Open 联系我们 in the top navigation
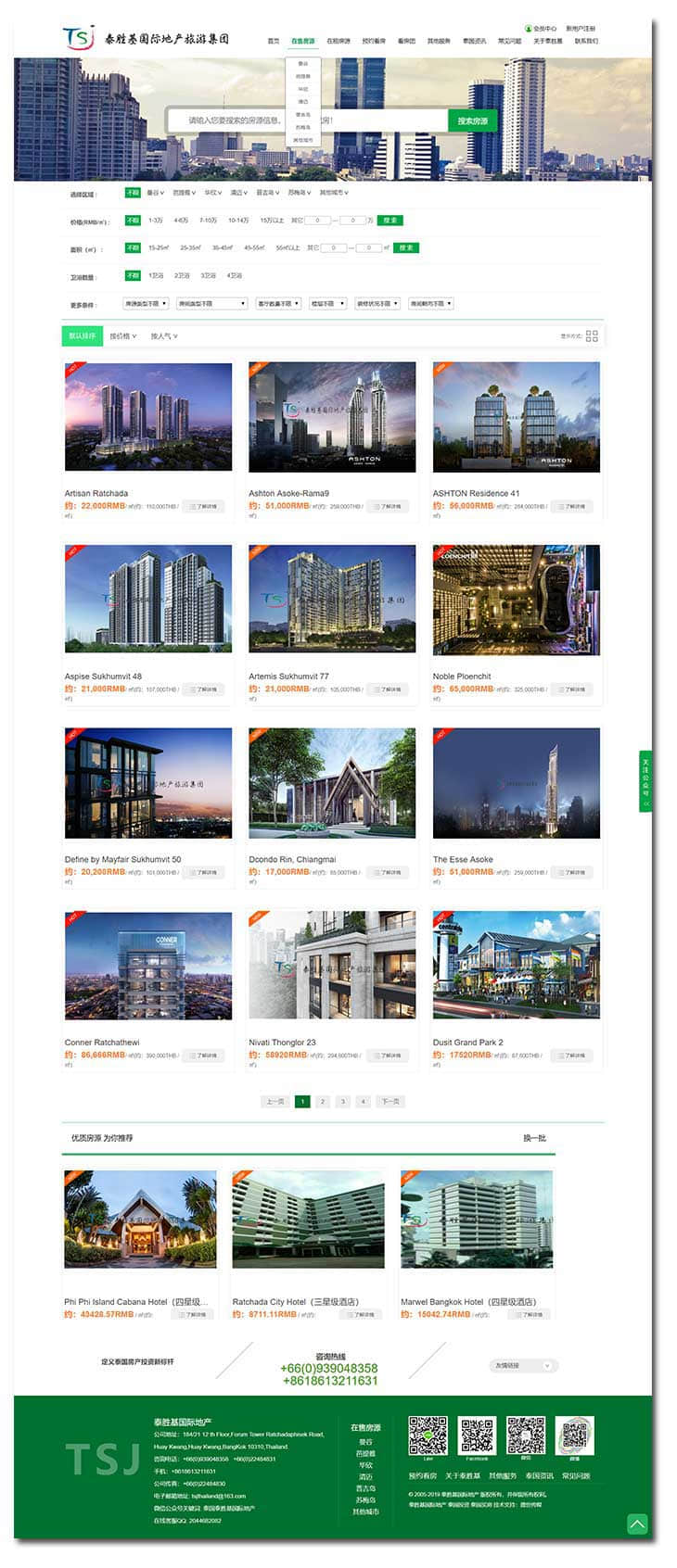Image resolution: width=677 pixels, height=1568 pixels. (x=586, y=41)
